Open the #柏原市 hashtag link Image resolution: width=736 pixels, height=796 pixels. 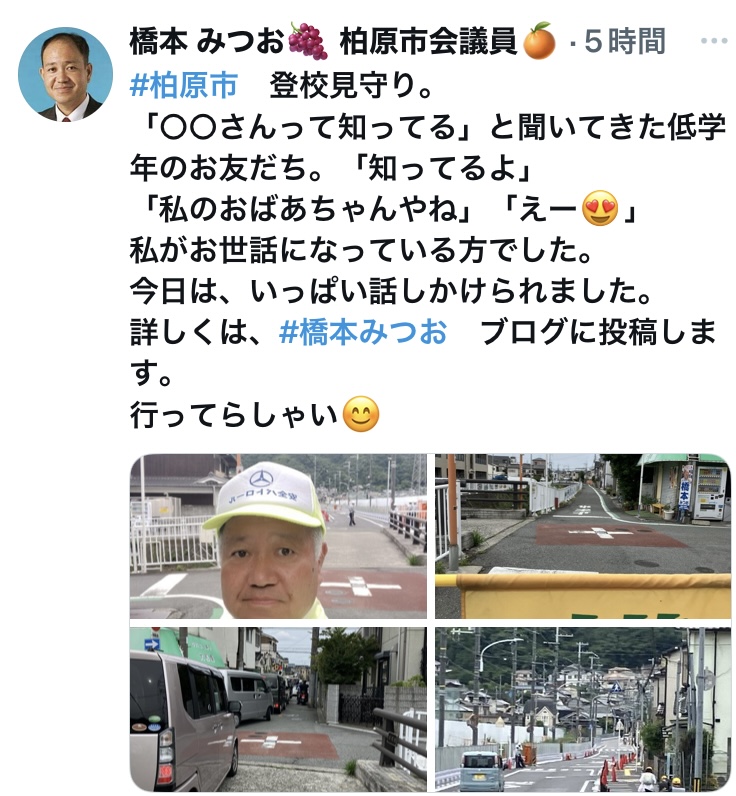(184, 86)
